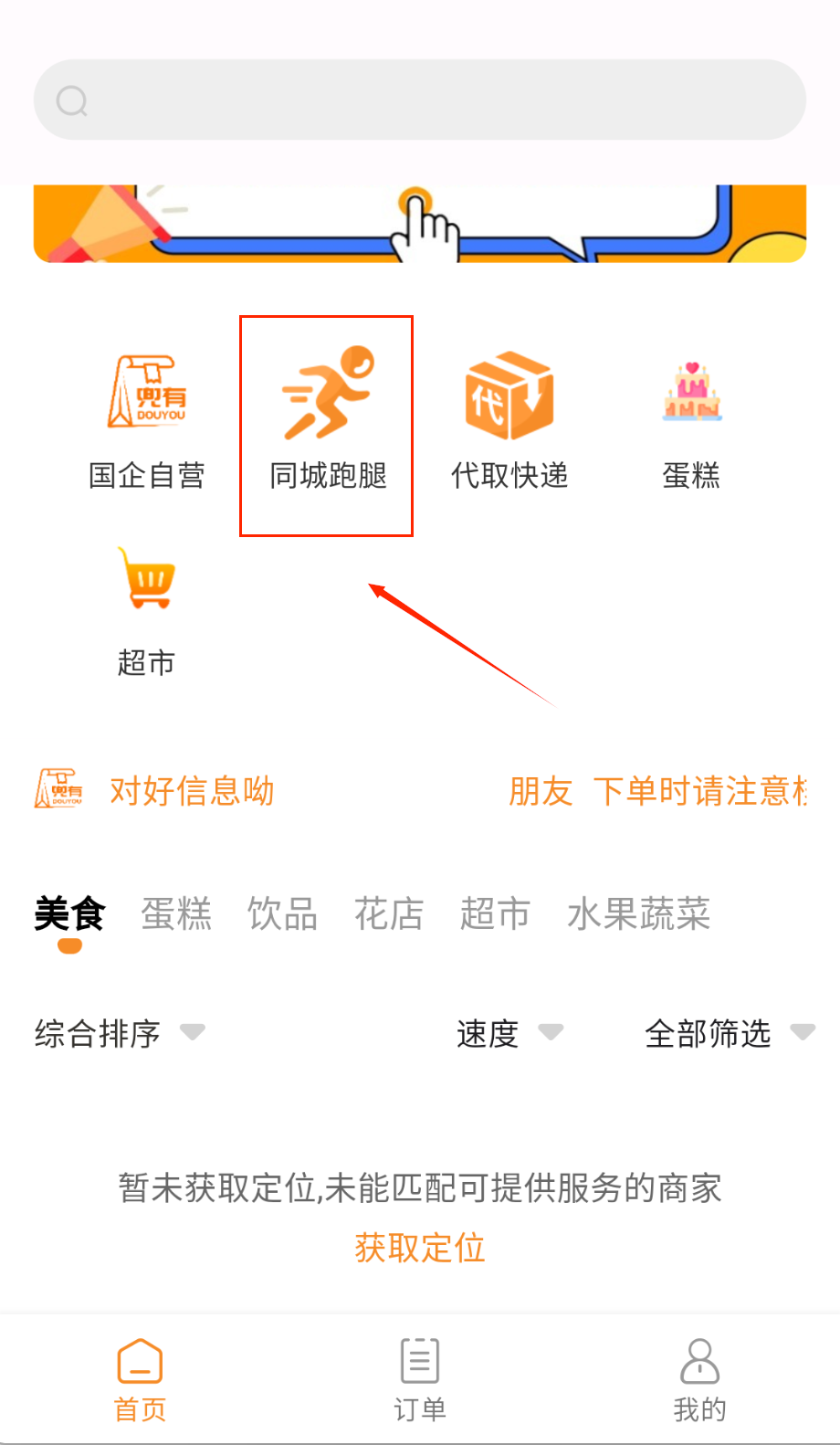840x1445 pixels.
Task: Open the 我的 profile tab
Action: (x=699, y=1380)
